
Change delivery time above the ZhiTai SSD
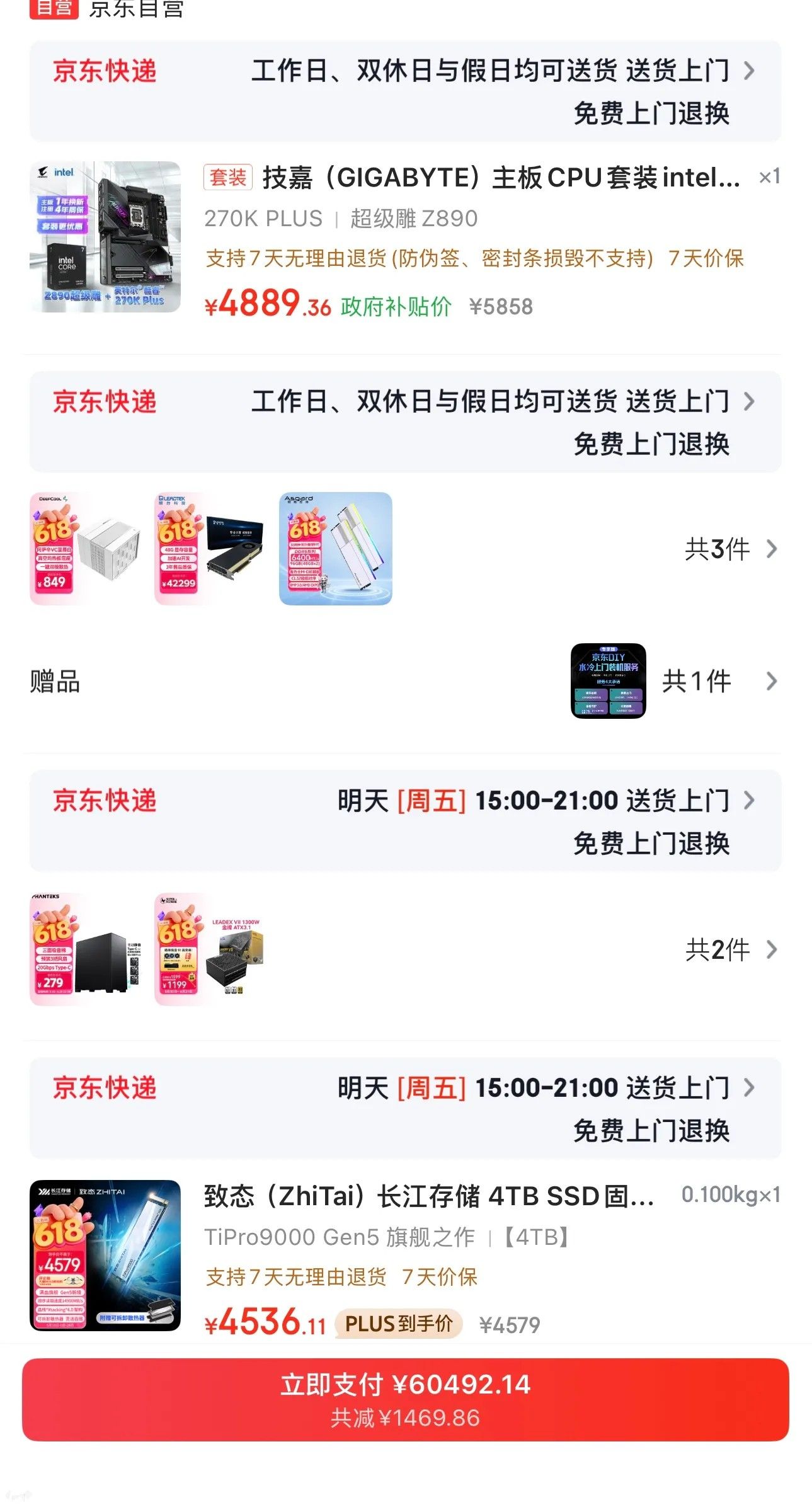tap(405, 1108)
